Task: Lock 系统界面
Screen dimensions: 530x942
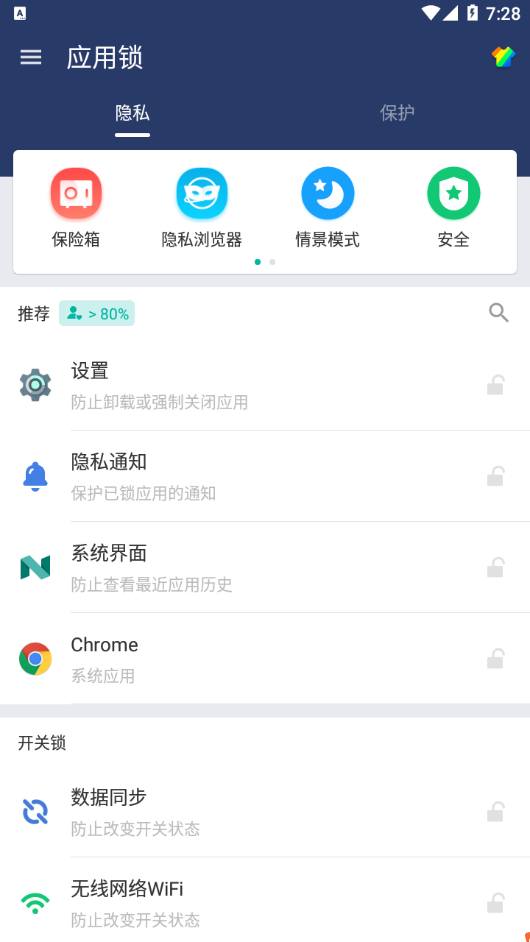Action: [x=495, y=567]
